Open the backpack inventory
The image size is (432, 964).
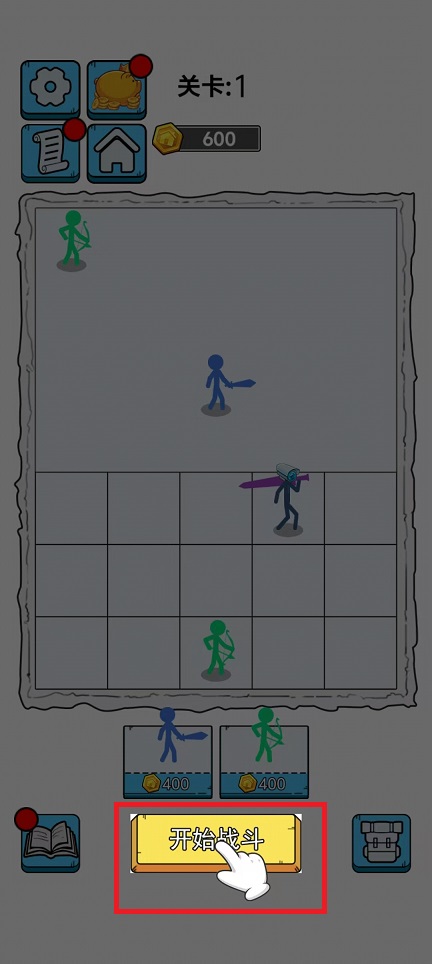point(381,843)
